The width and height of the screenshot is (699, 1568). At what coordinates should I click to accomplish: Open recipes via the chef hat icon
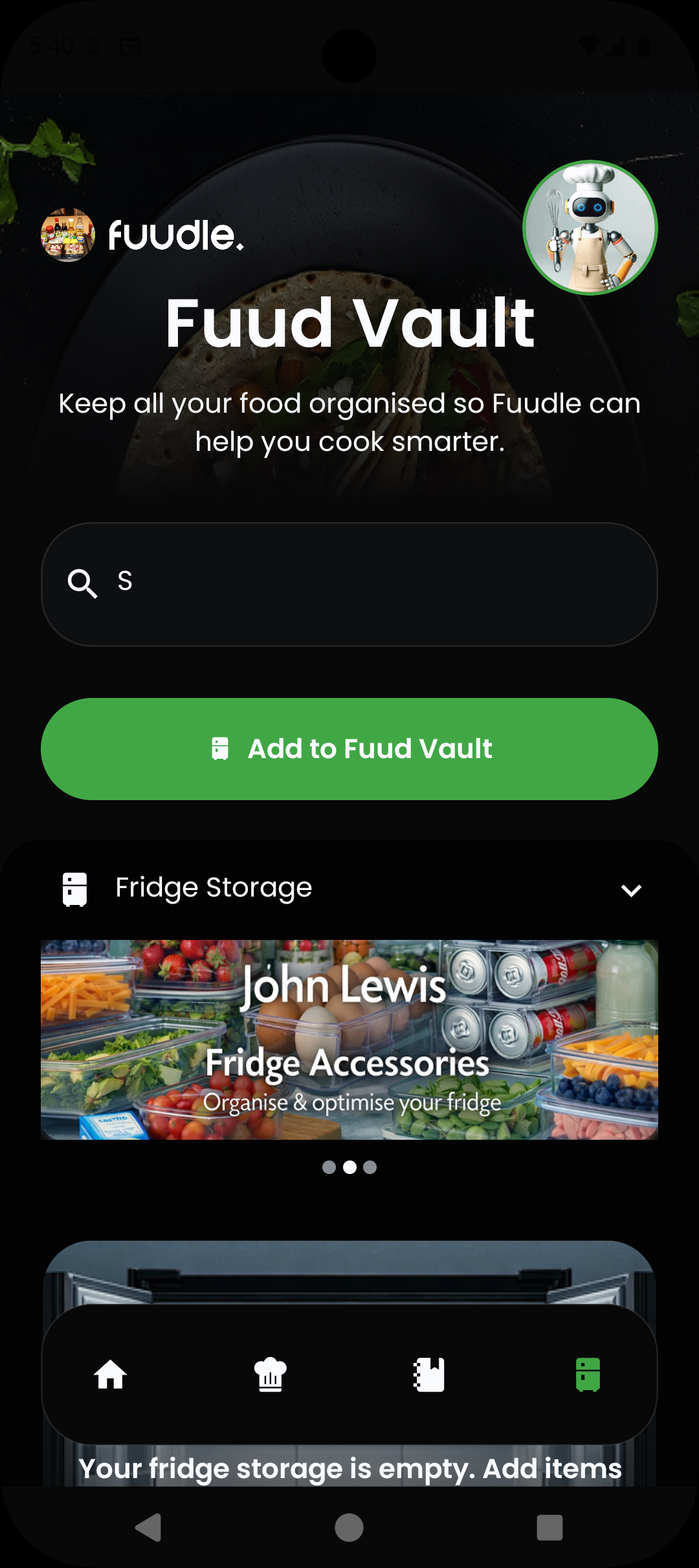pos(271,1375)
